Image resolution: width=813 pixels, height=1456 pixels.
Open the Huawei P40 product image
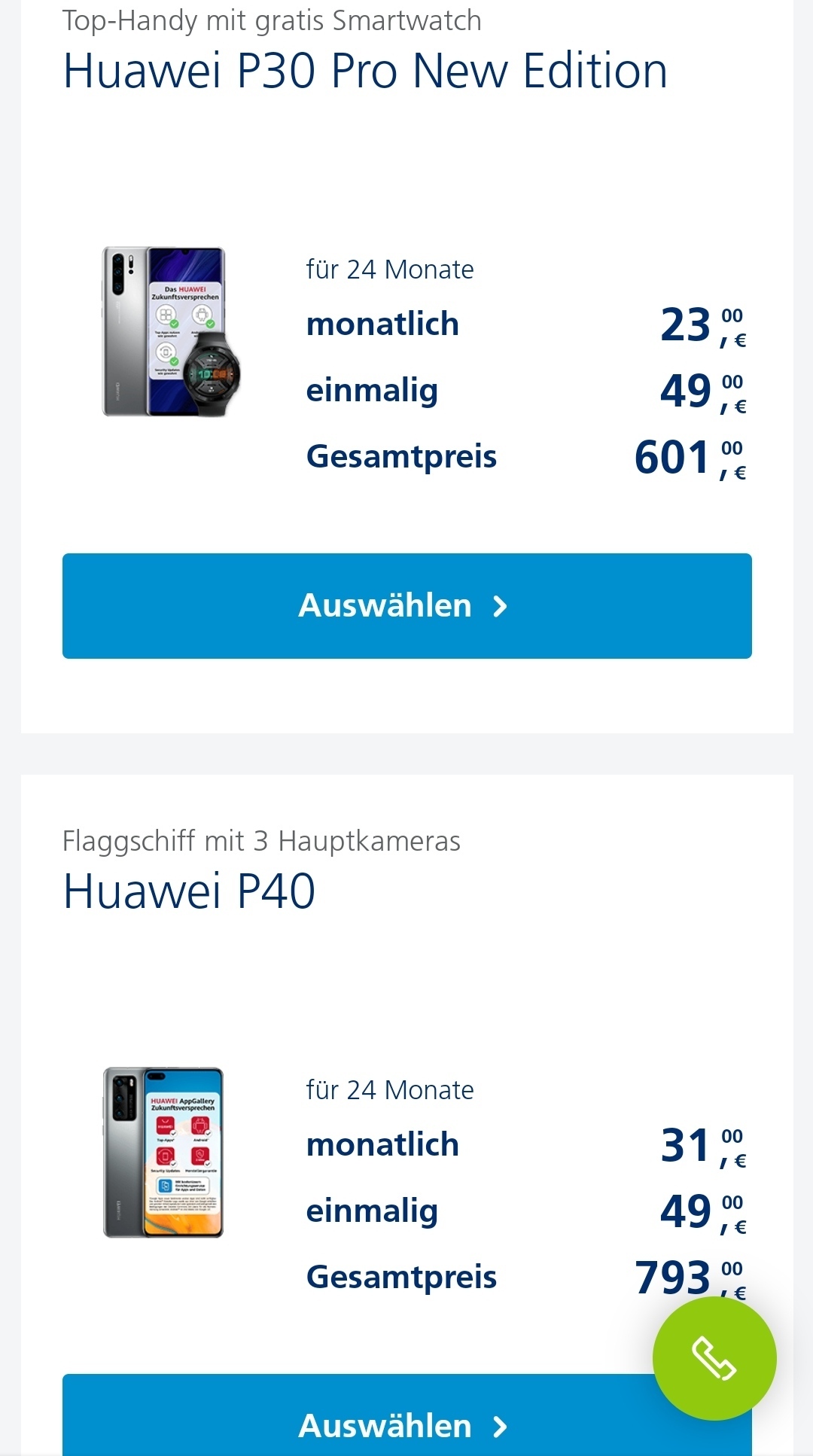(x=163, y=1153)
